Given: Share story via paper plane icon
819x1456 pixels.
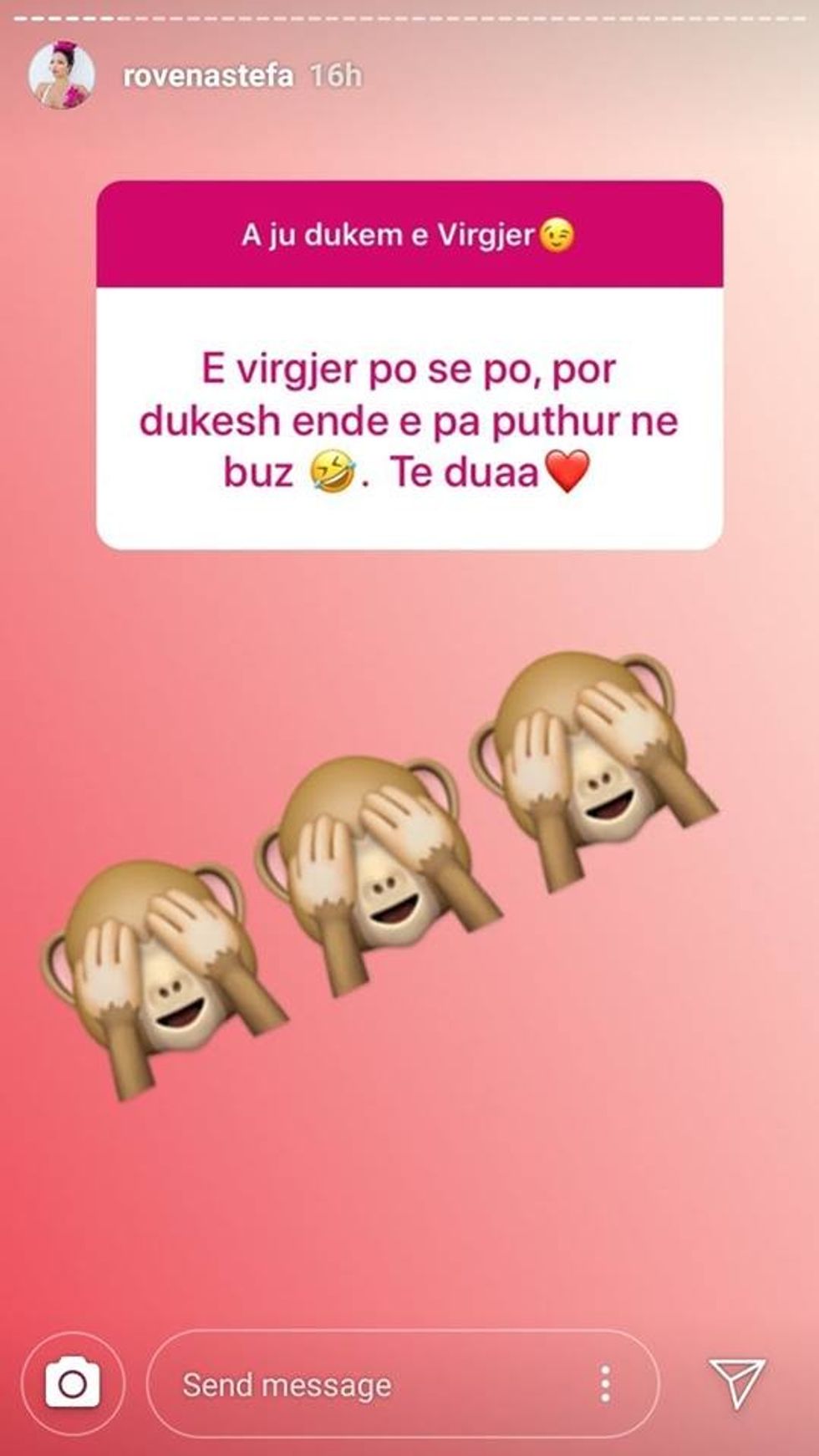Looking at the screenshot, I should pyautogui.click(x=736, y=1382).
